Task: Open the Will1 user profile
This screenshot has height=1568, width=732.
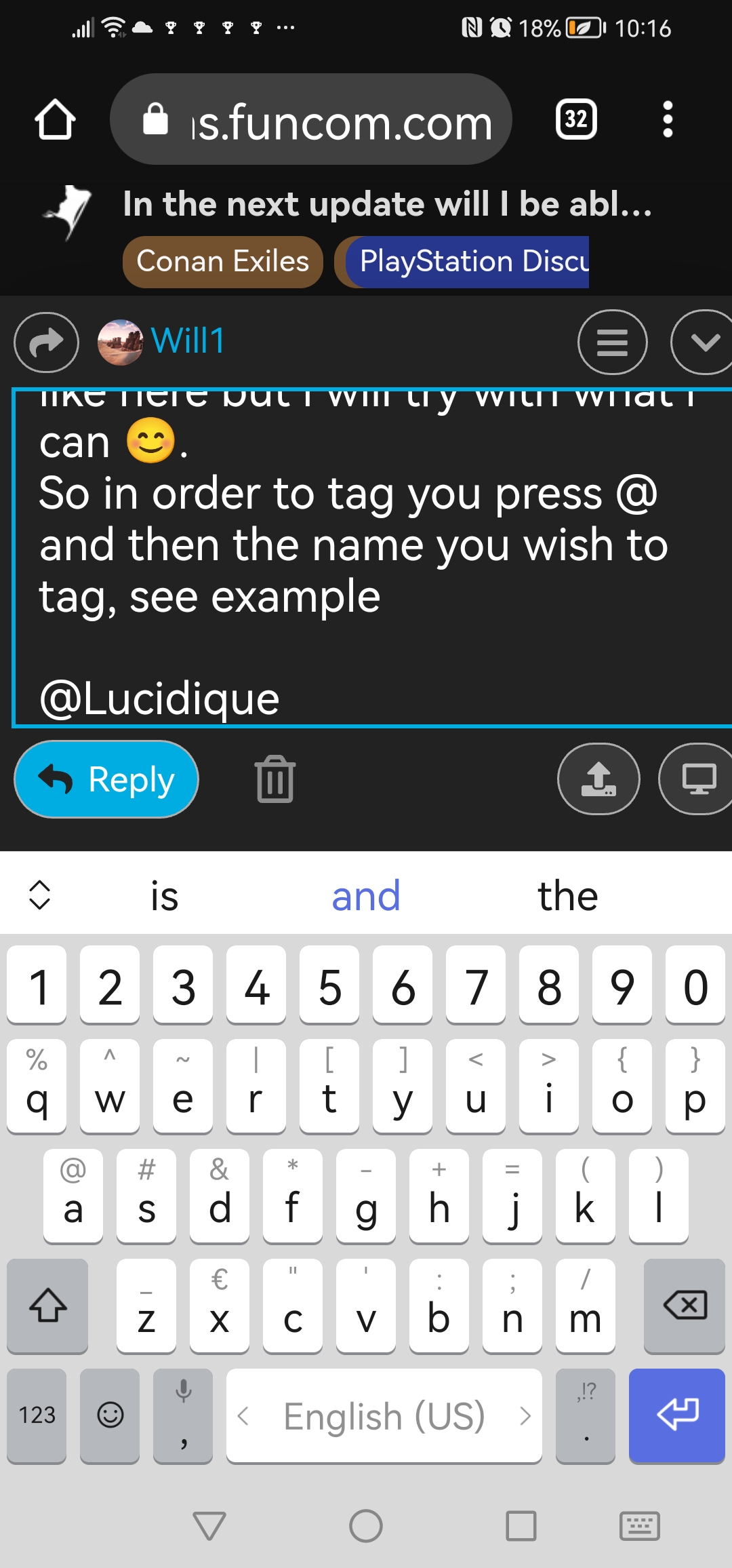Action: [x=187, y=340]
